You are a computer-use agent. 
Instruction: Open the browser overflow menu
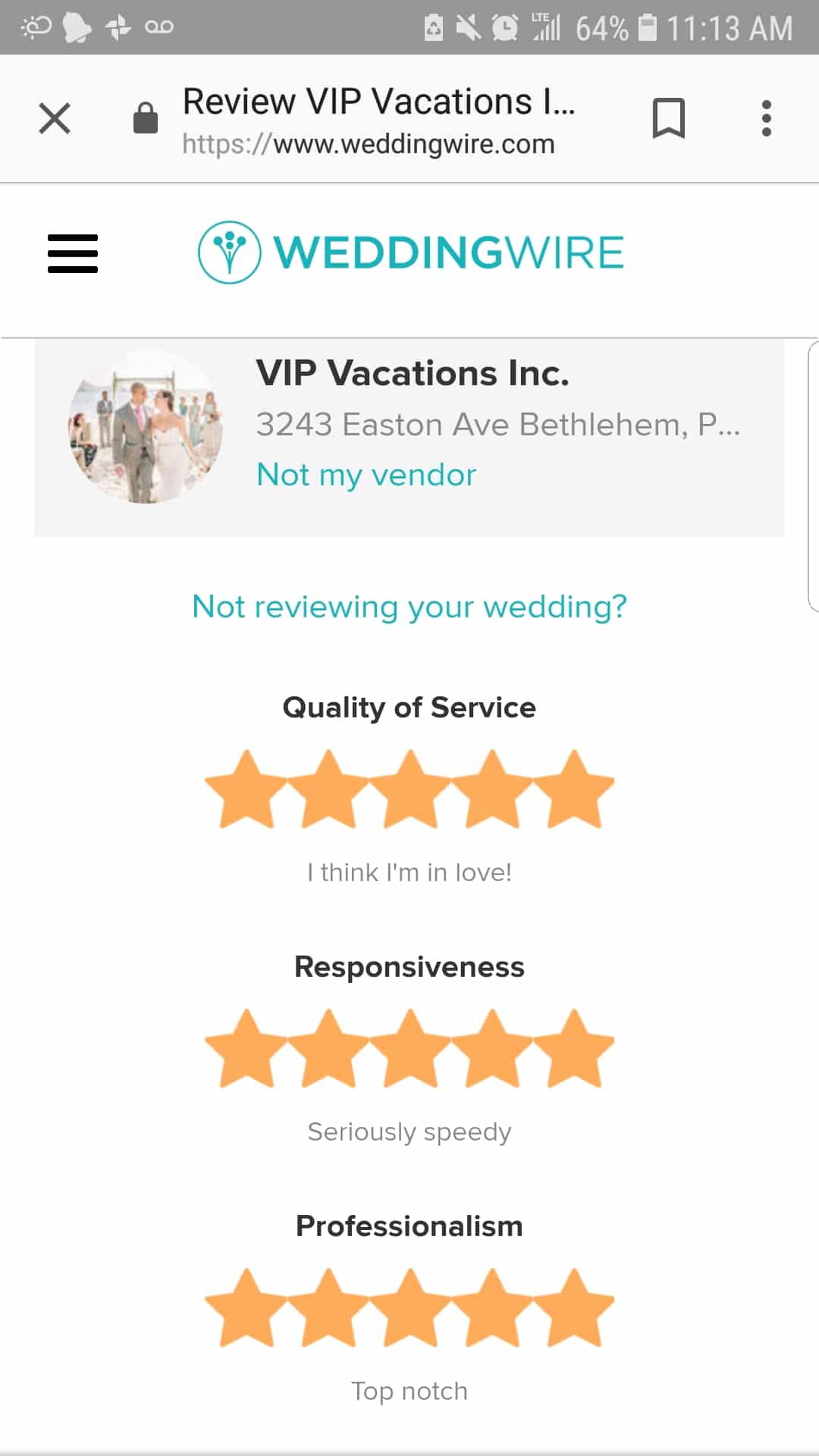pyautogui.click(x=767, y=118)
